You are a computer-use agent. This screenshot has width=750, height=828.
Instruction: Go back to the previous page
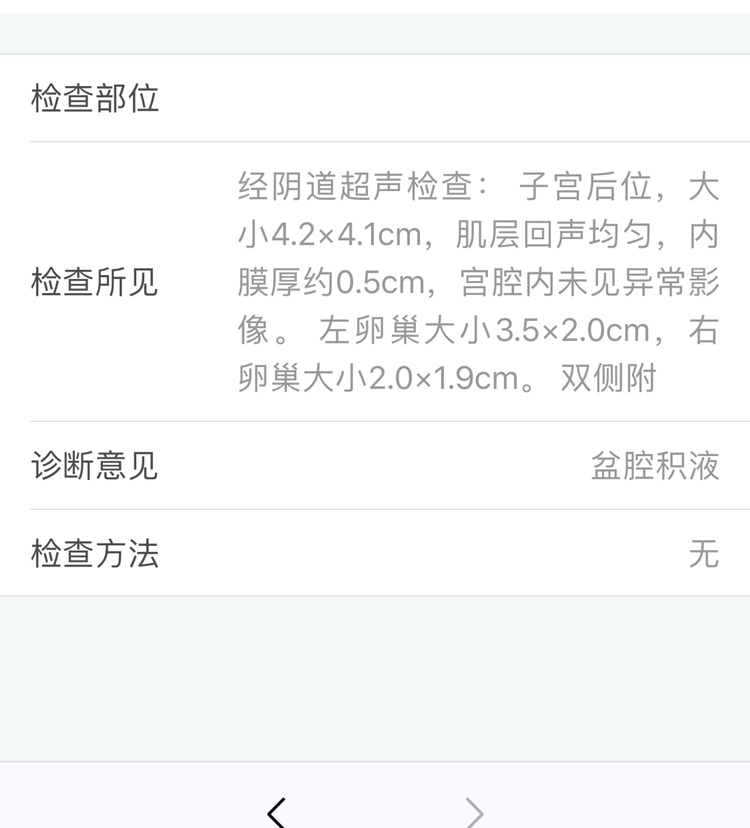[x=277, y=811]
